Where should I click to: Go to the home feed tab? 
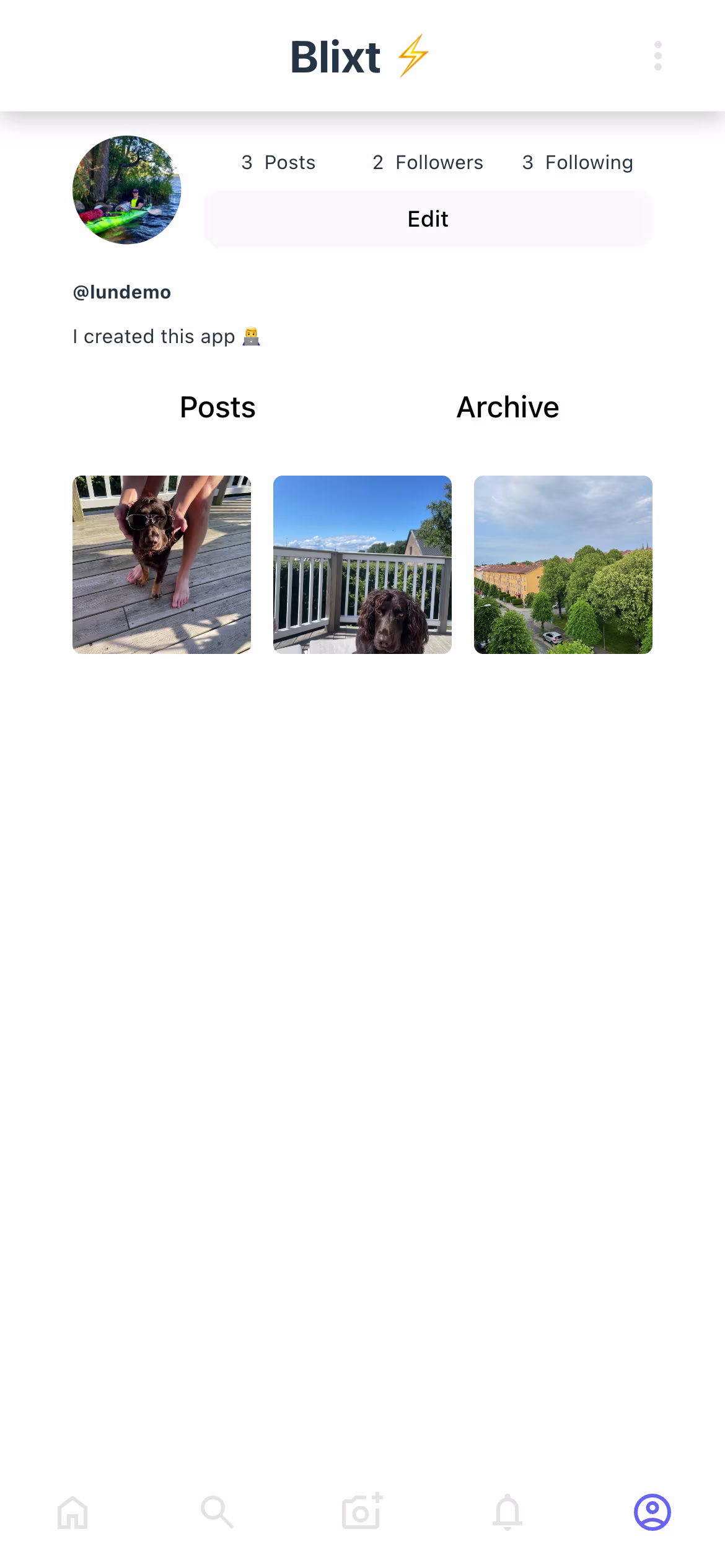72,1512
